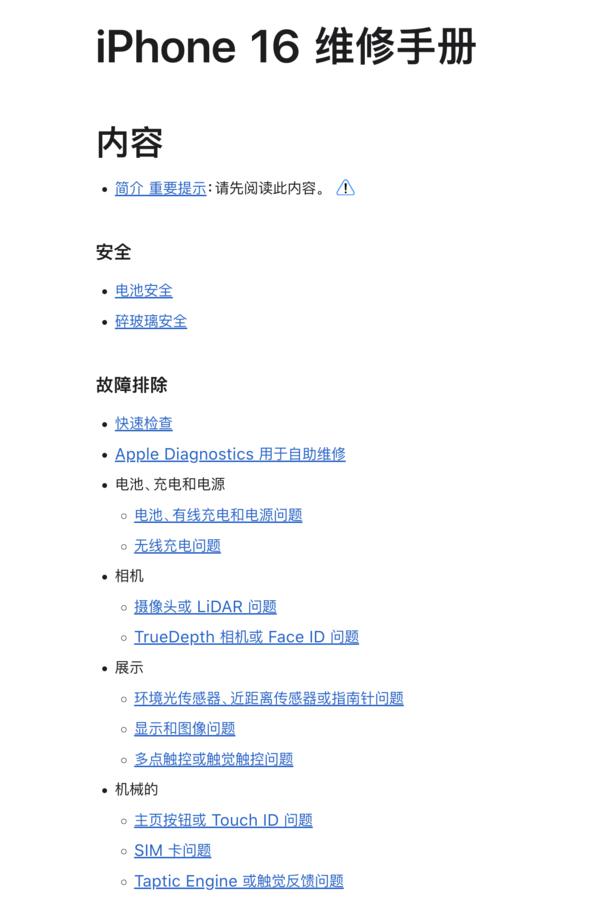View 显示和图像问题 page
The height and width of the screenshot is (901, 600).
(x=185, y=729)
